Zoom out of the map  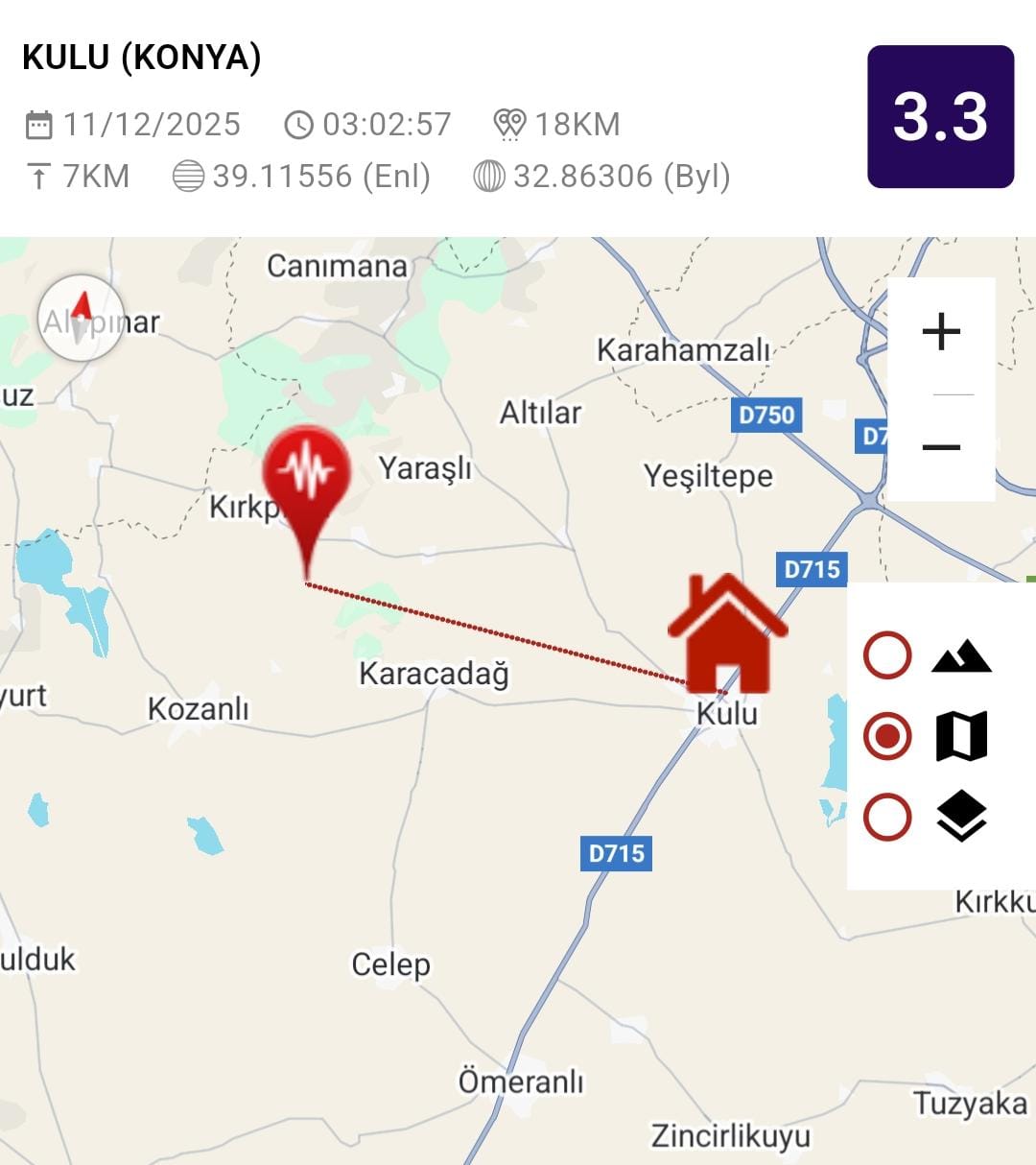941,447
